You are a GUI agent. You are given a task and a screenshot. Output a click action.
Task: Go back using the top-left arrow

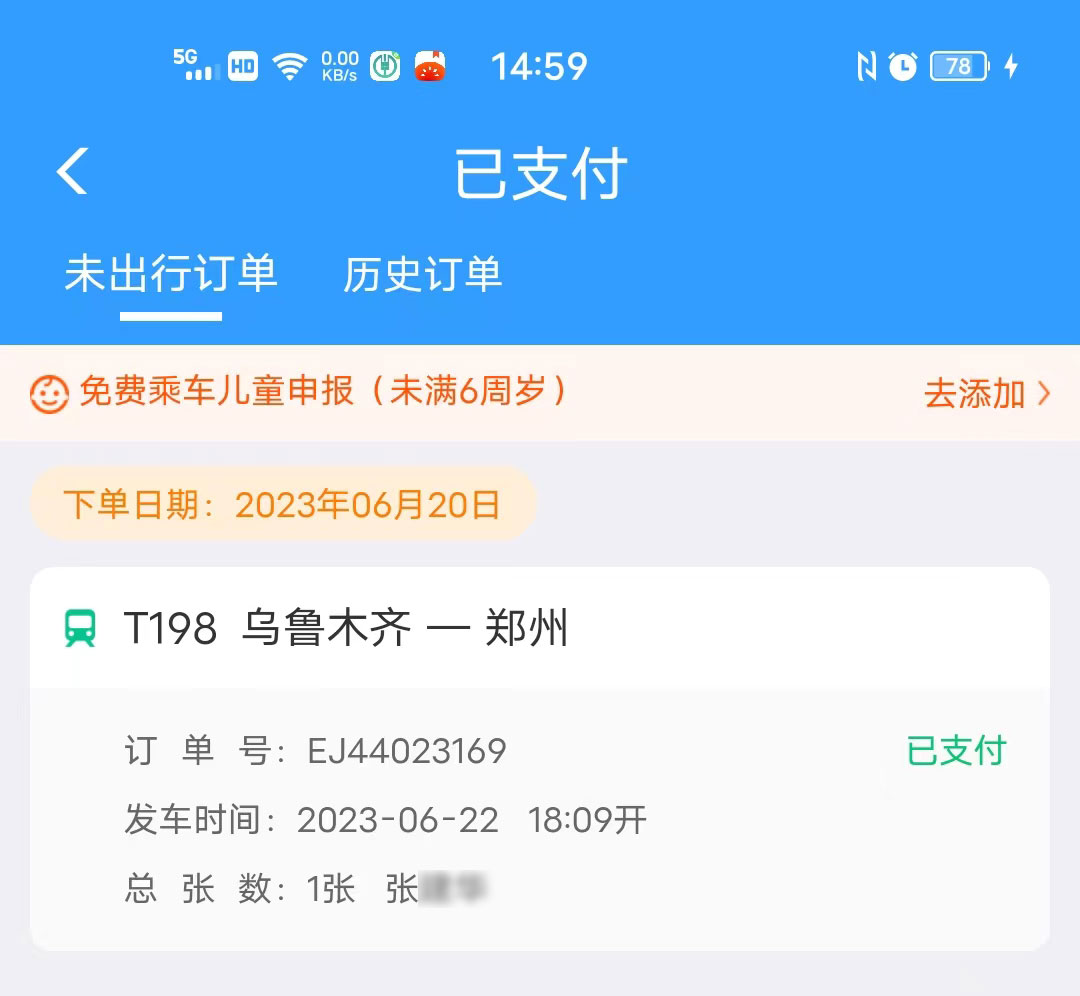coord(72,171)
